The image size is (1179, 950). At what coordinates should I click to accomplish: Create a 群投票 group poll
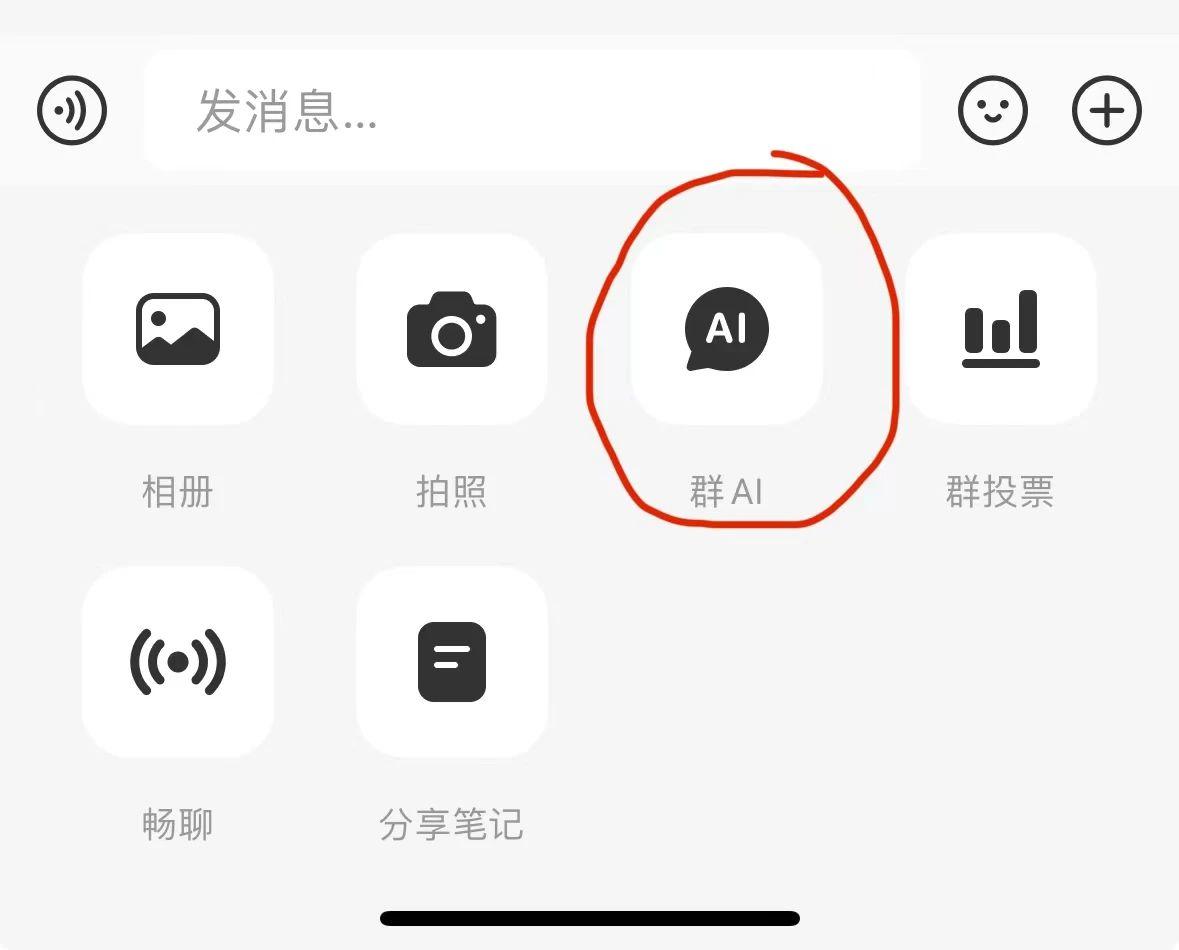[x=1001, y=330]
